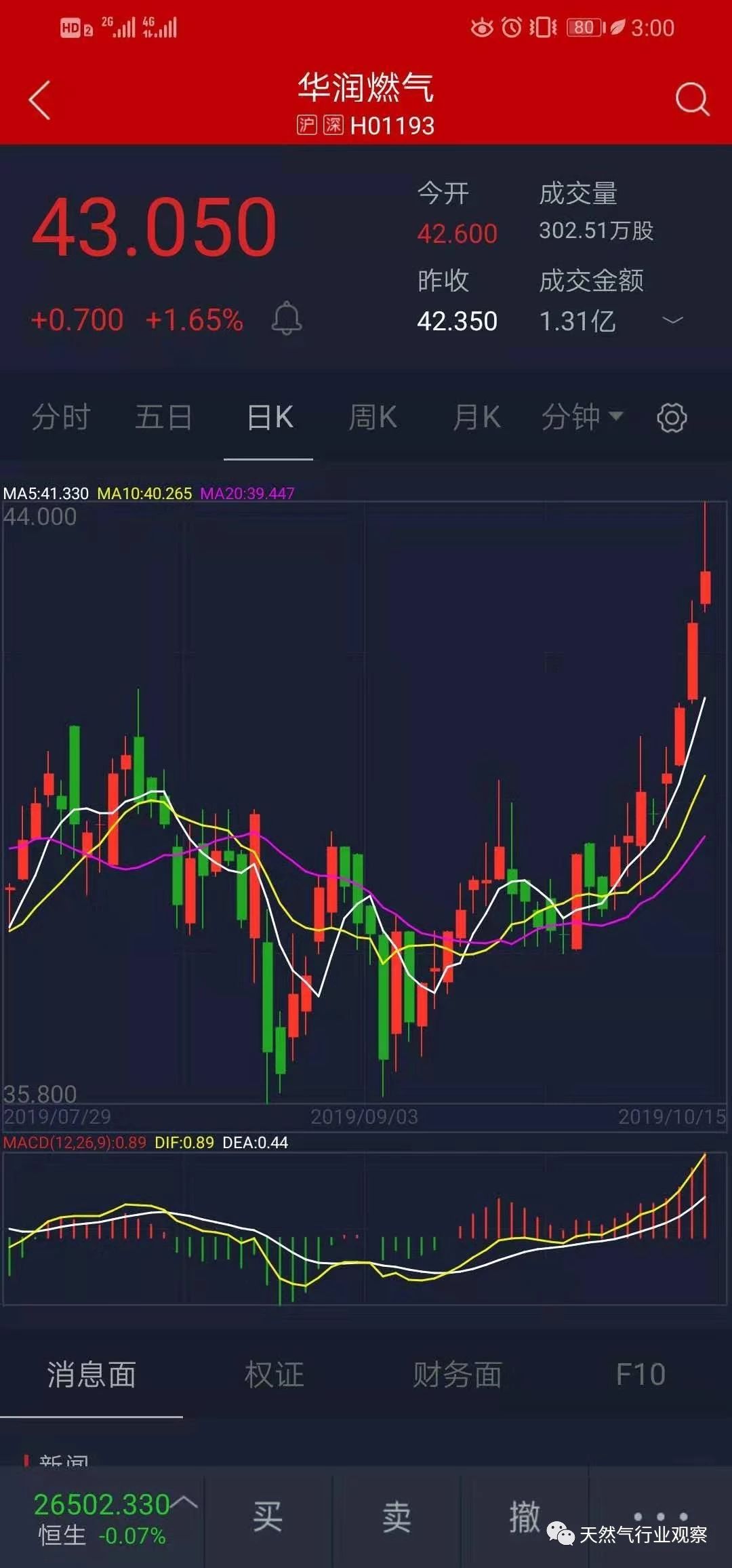Switch to the 分时 chart tab
The image size is (732, 1568).
(61, 416)
